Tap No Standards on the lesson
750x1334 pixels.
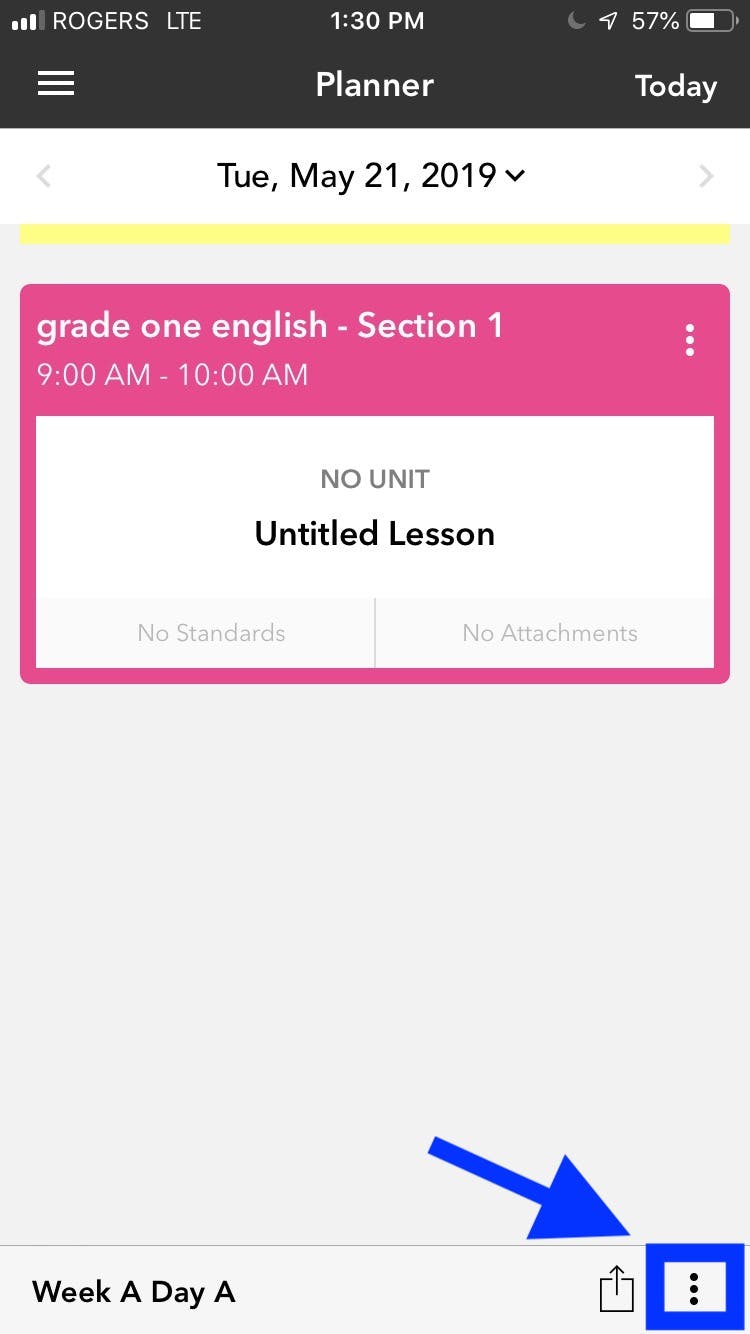pyautogui.click(x=211, y=633)
